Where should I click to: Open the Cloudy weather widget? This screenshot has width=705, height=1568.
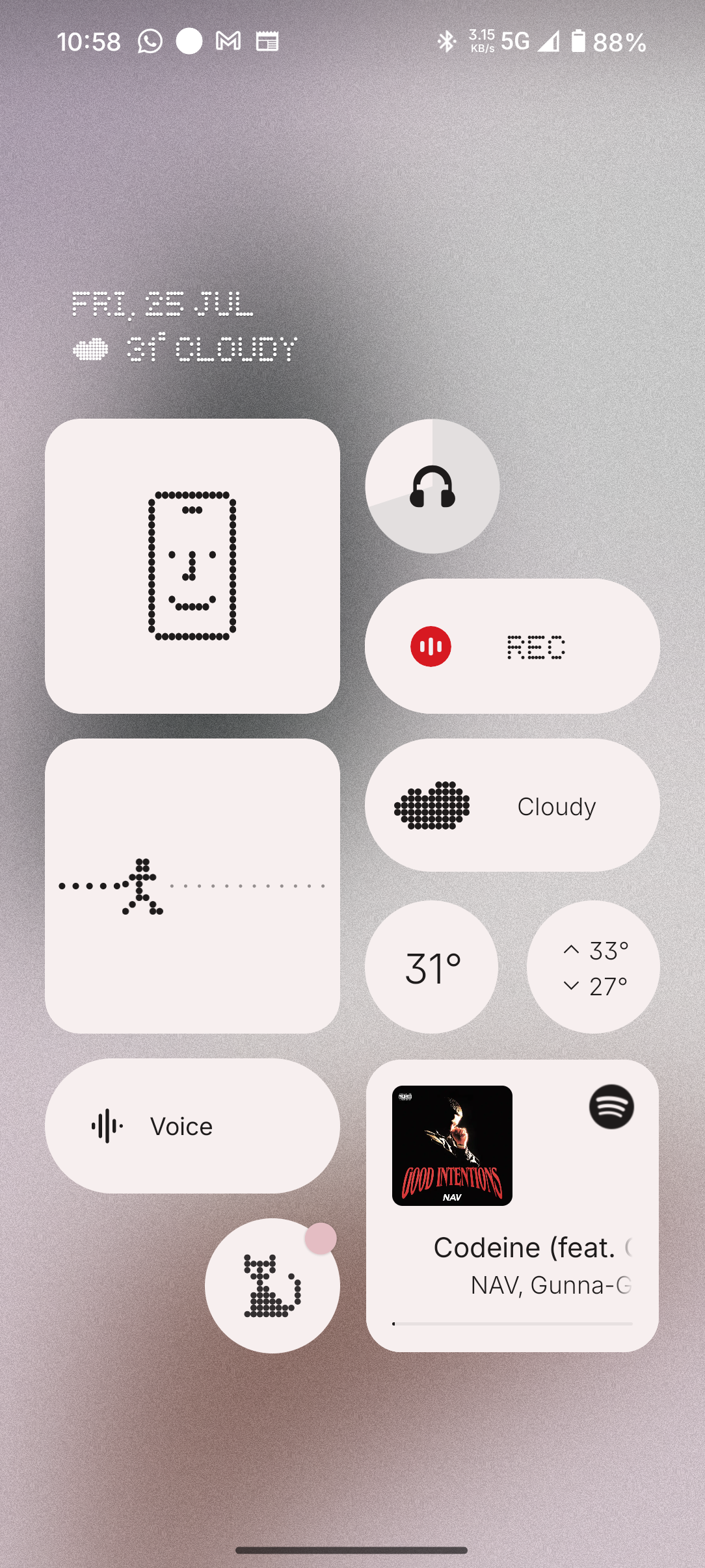512,805
